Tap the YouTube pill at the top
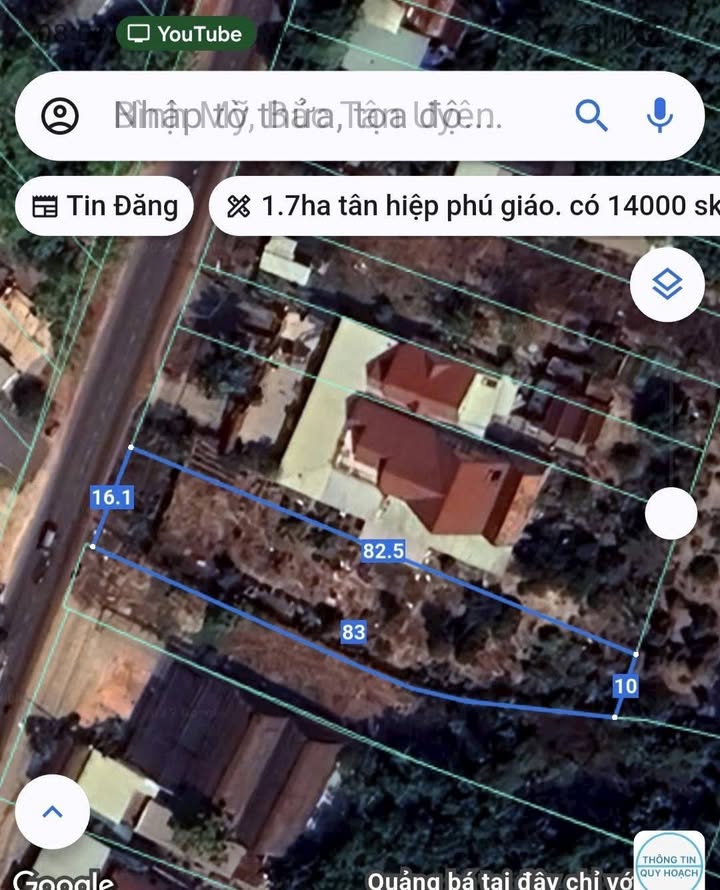 pyautogui.click(x=186, y=34)
